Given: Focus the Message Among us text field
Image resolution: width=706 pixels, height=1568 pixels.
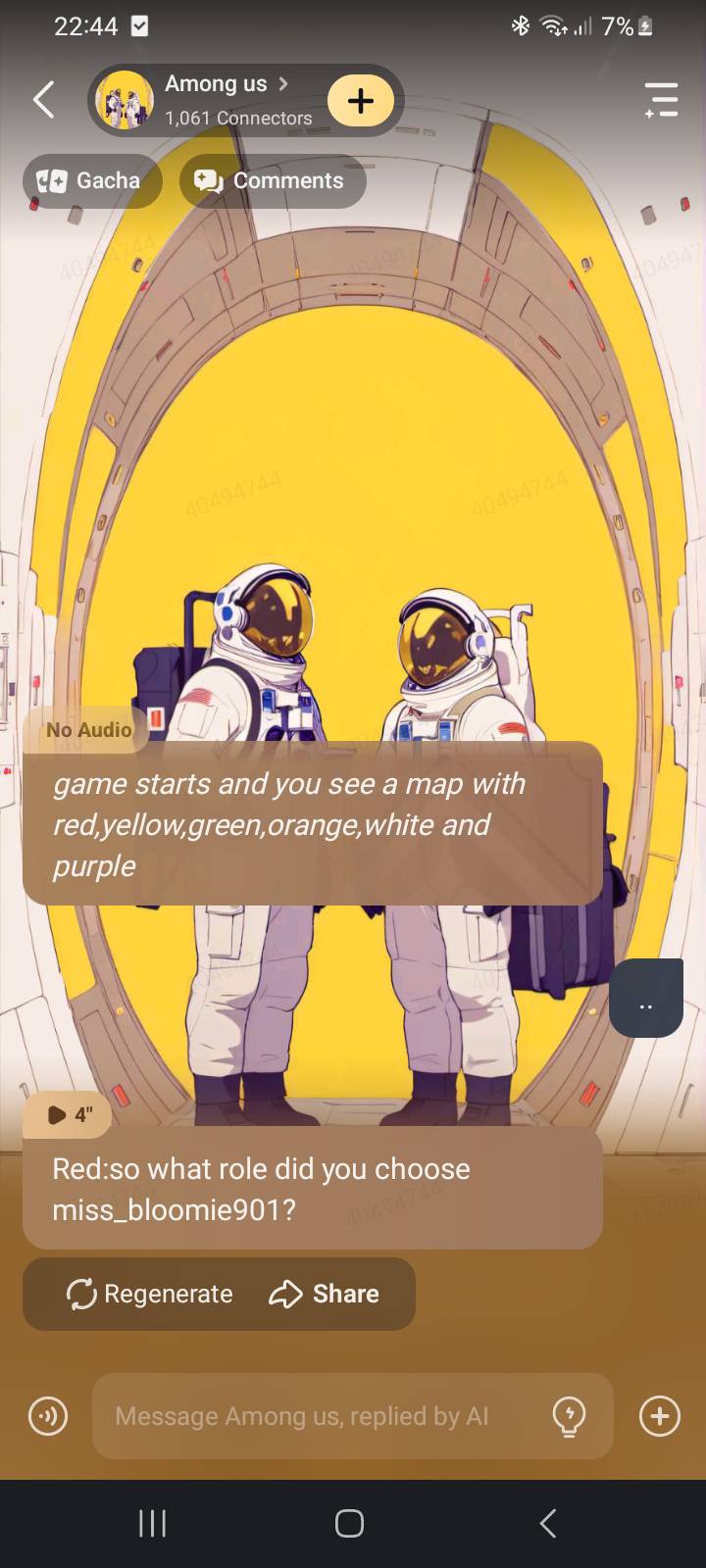Looking at the screenshot, I should click(314, 1416).
